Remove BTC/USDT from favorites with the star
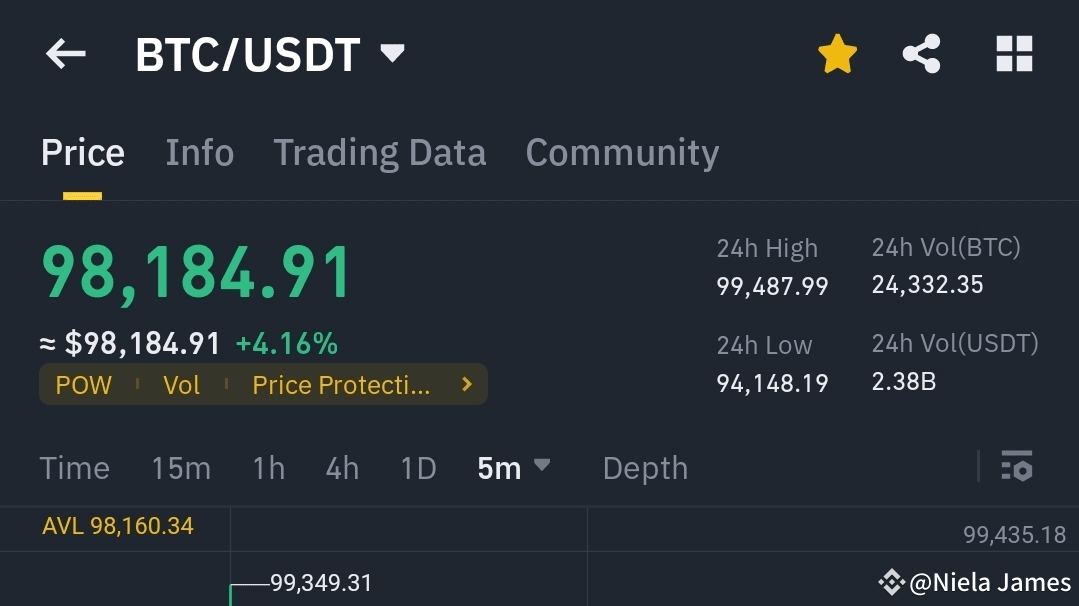The height and width of the screenshot is (606, 1079). tap(837, 54)
